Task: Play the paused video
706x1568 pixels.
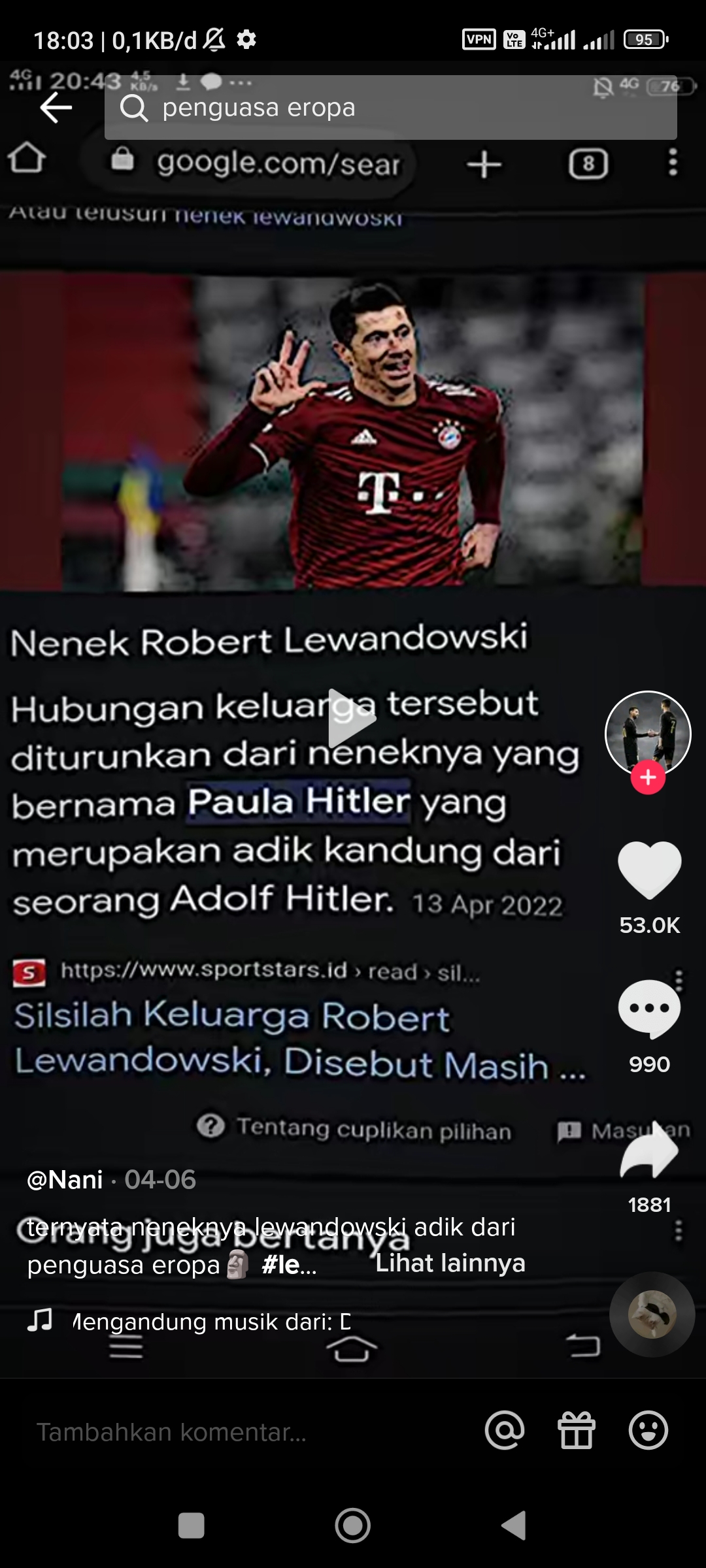Action: 352,719
